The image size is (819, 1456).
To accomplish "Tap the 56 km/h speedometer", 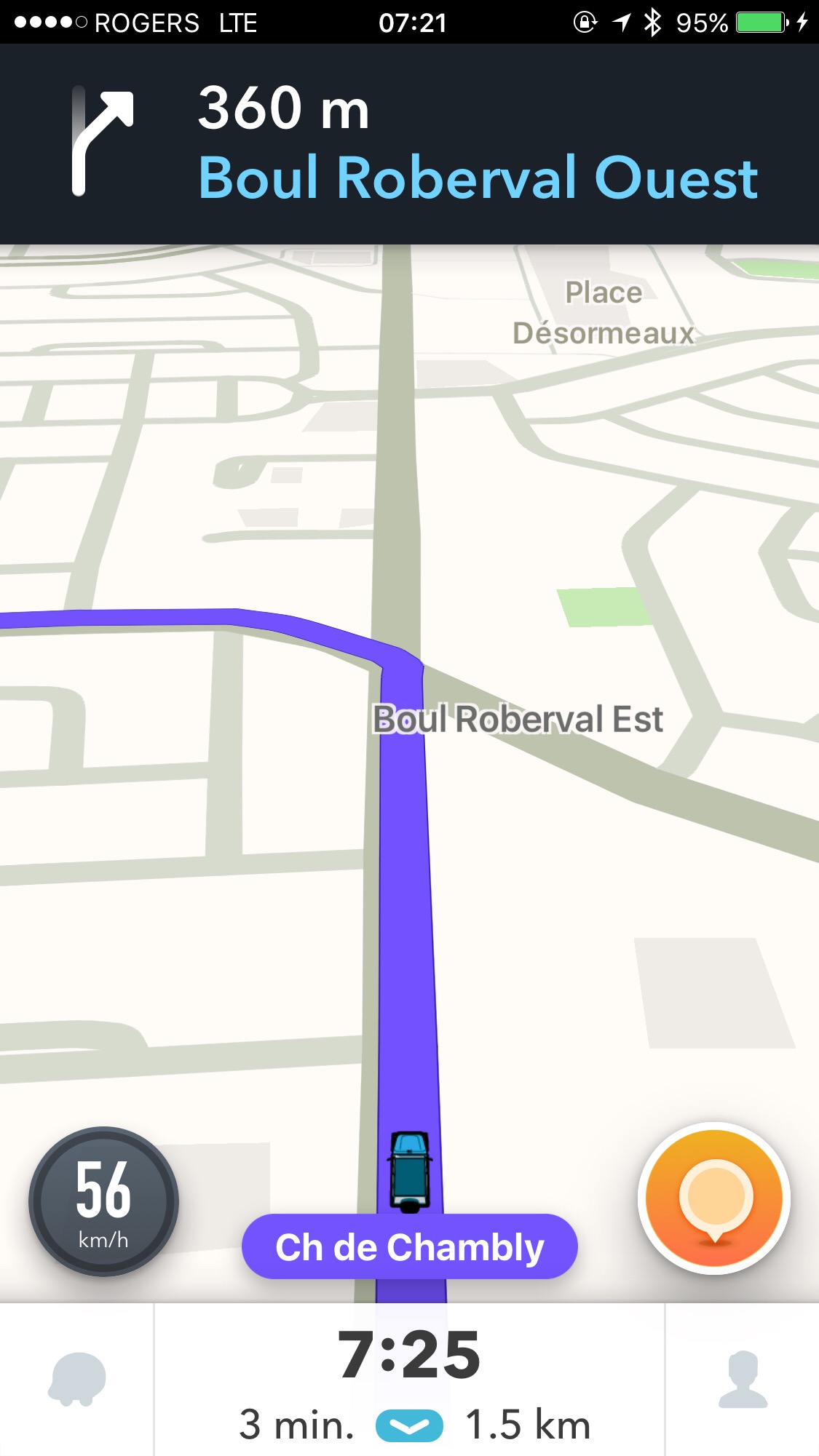I will (x=103, y=1201).
